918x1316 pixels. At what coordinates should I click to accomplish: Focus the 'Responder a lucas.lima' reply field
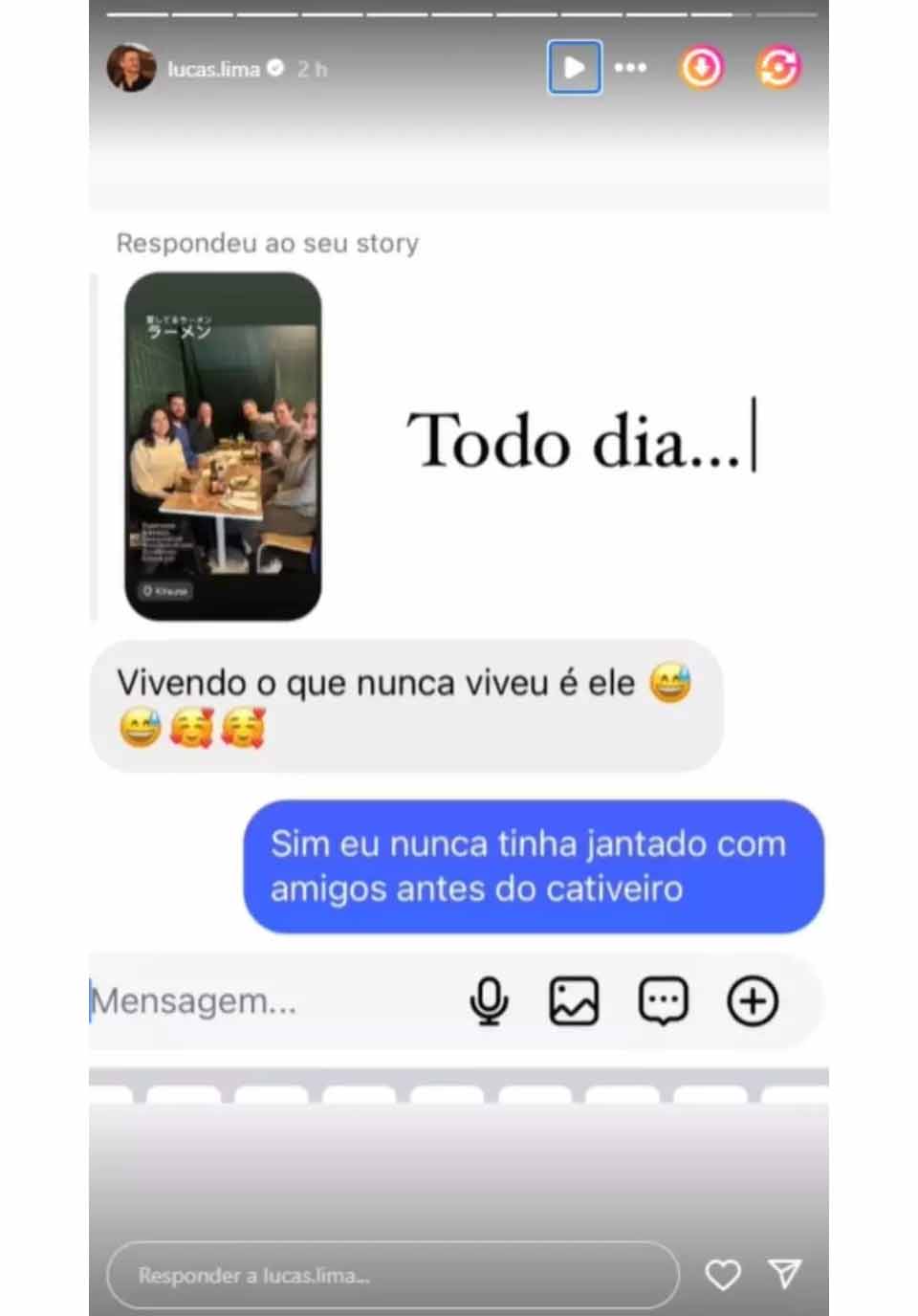[392, 1275]
